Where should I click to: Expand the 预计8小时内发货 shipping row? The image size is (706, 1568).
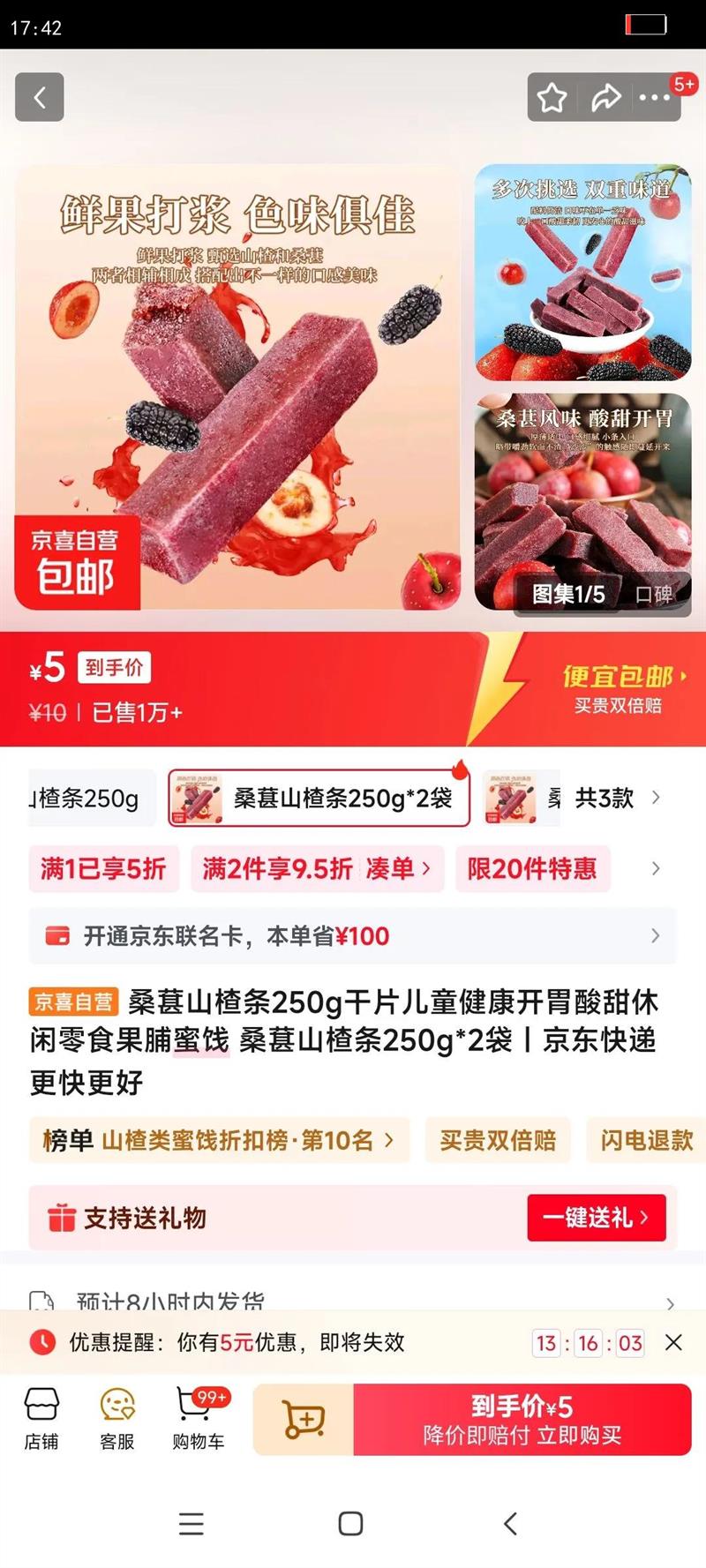coord(353,1302)
